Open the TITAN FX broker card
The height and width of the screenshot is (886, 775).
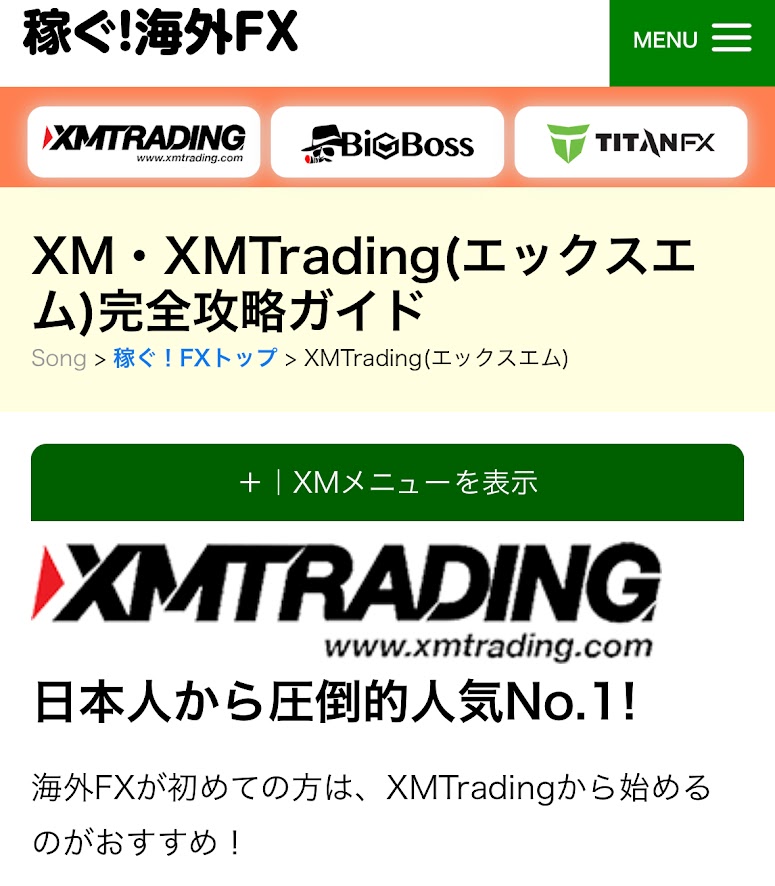[631, 142]
